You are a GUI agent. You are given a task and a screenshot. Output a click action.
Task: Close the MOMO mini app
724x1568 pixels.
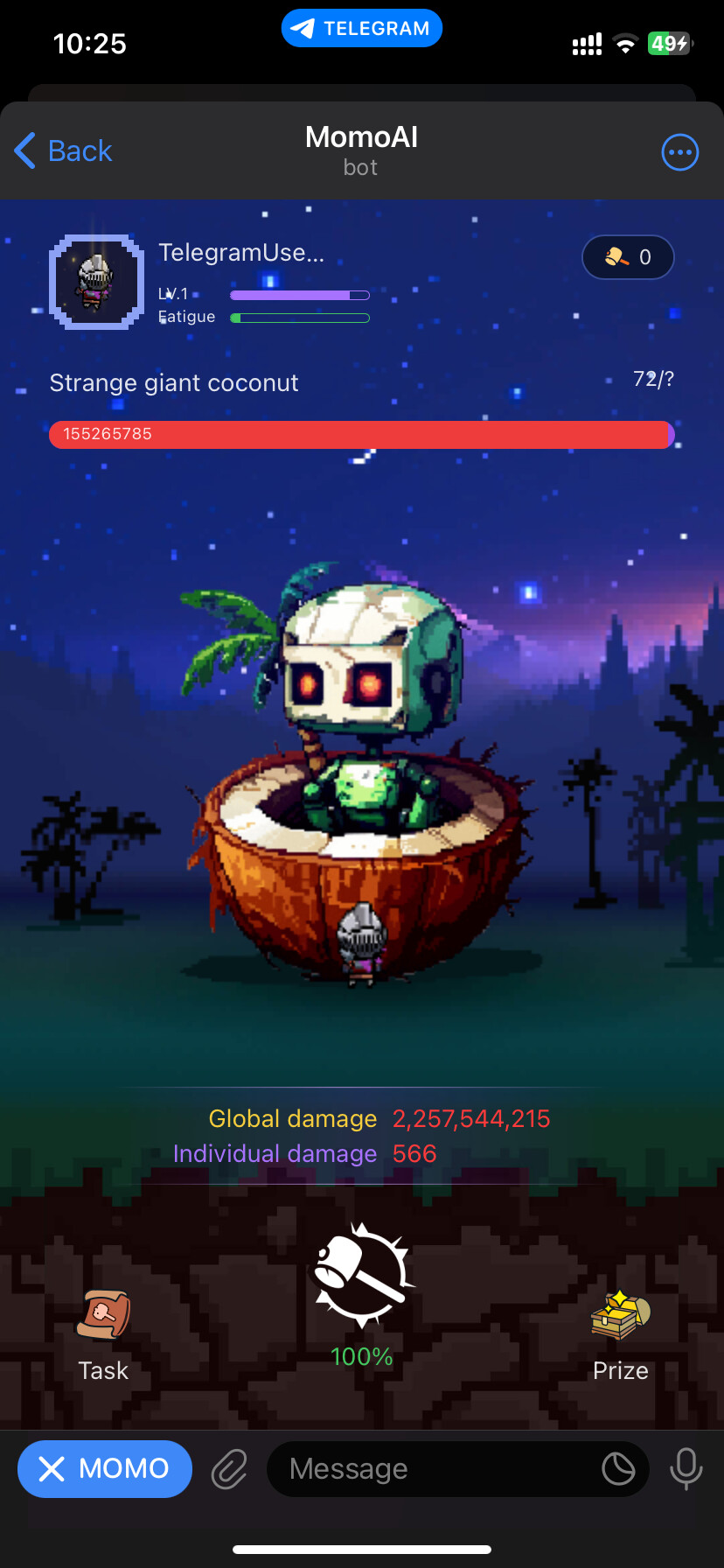coord(105,1468)
